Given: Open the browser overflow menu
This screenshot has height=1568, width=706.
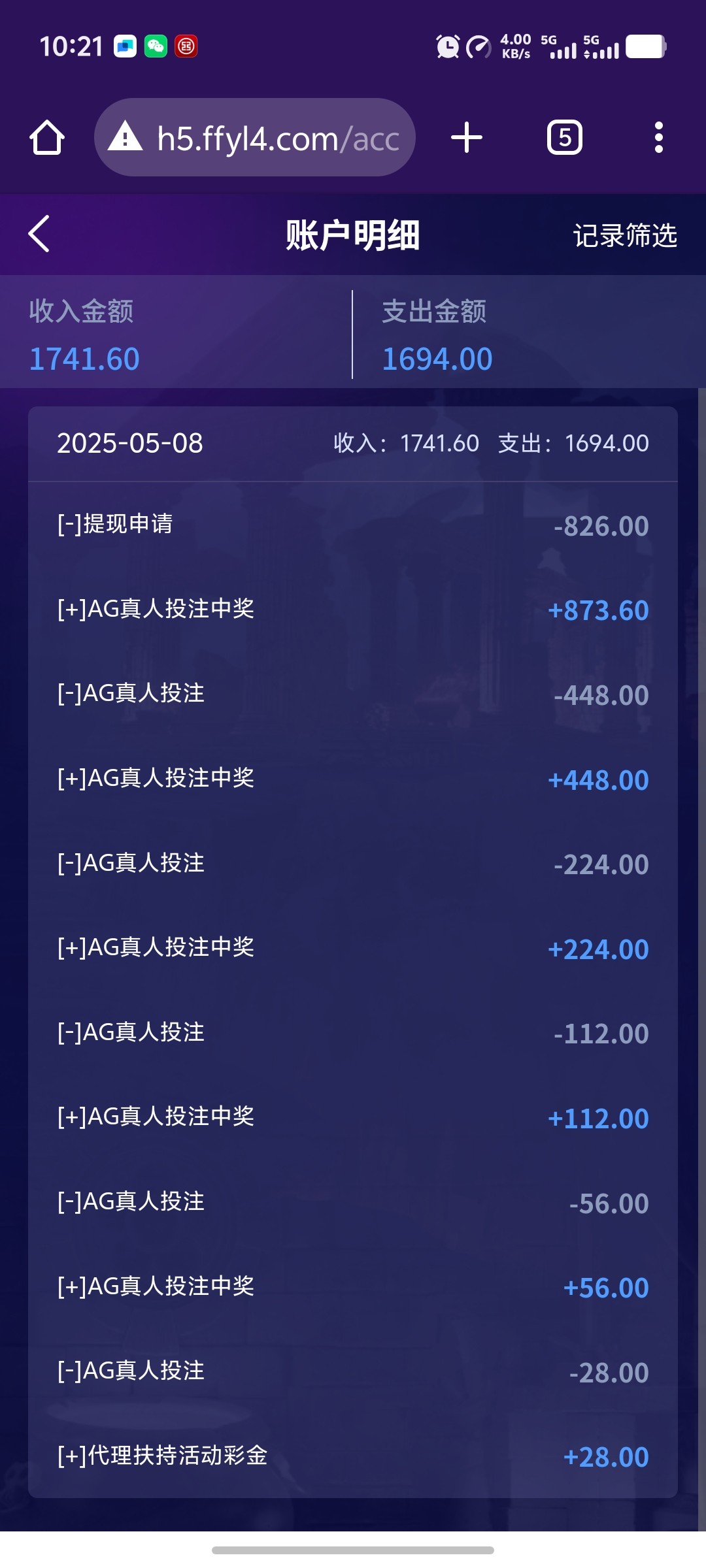Looking at the screenshot, I should point(659,138).
